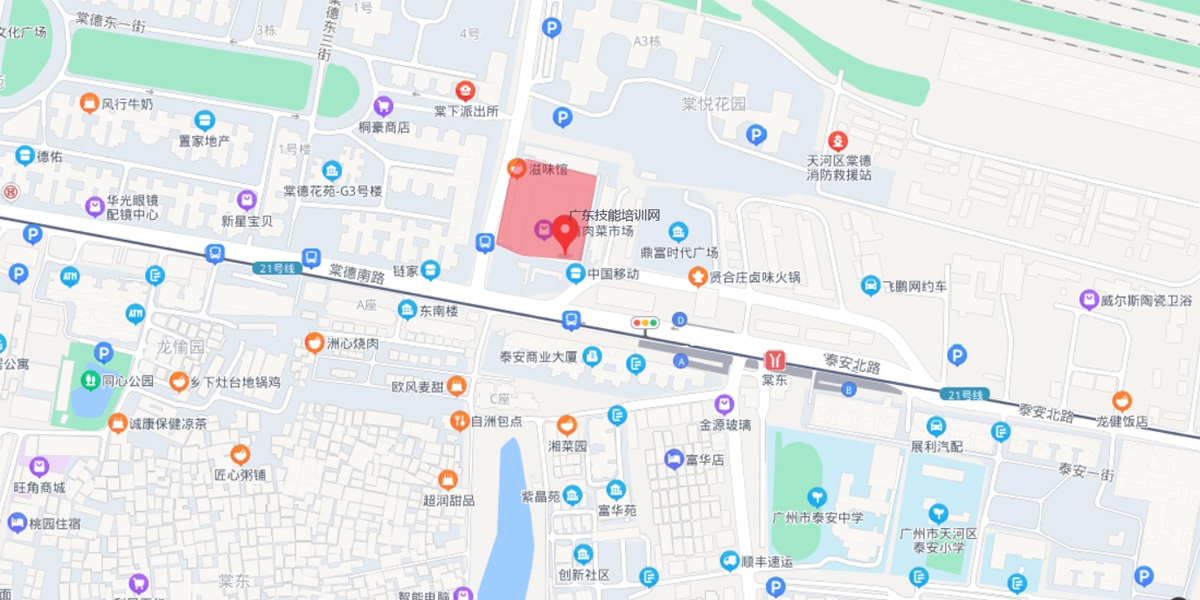Select the 飞鹏网约车 marker
Viewport: 1200px width, 600px height.
tap(871, 286)
